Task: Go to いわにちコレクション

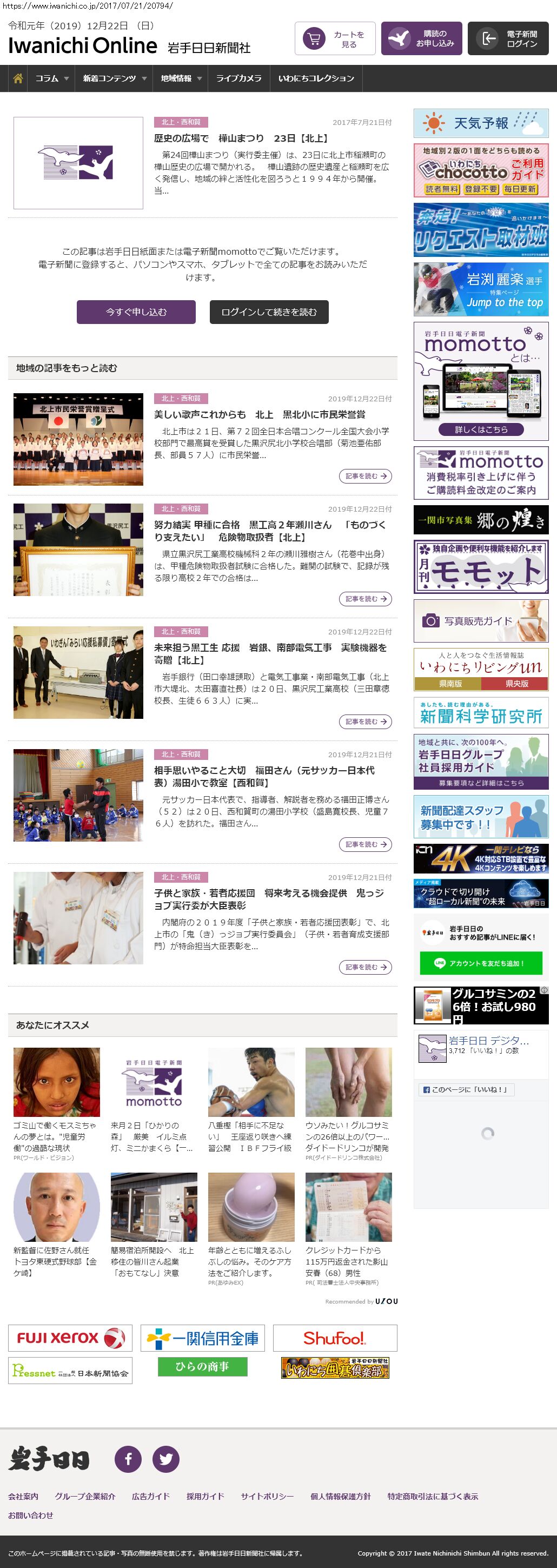Action: pyautogui.click(x=316, y=78)
